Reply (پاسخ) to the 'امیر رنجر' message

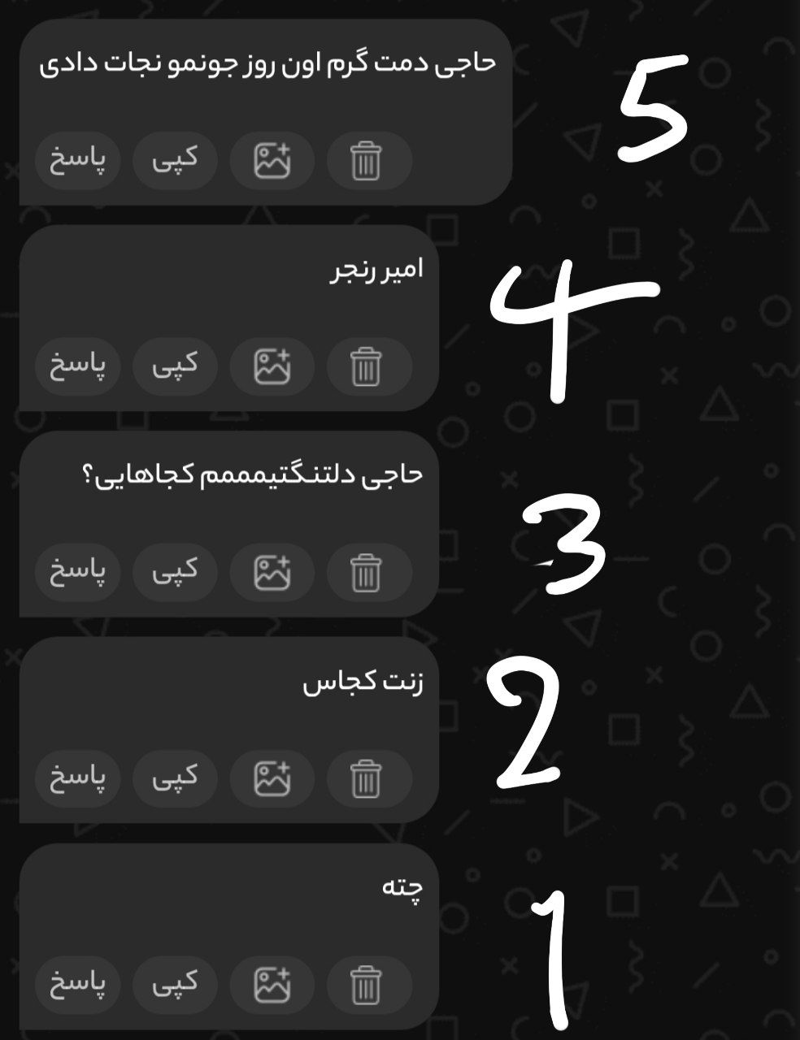click(x=78, y=366)
